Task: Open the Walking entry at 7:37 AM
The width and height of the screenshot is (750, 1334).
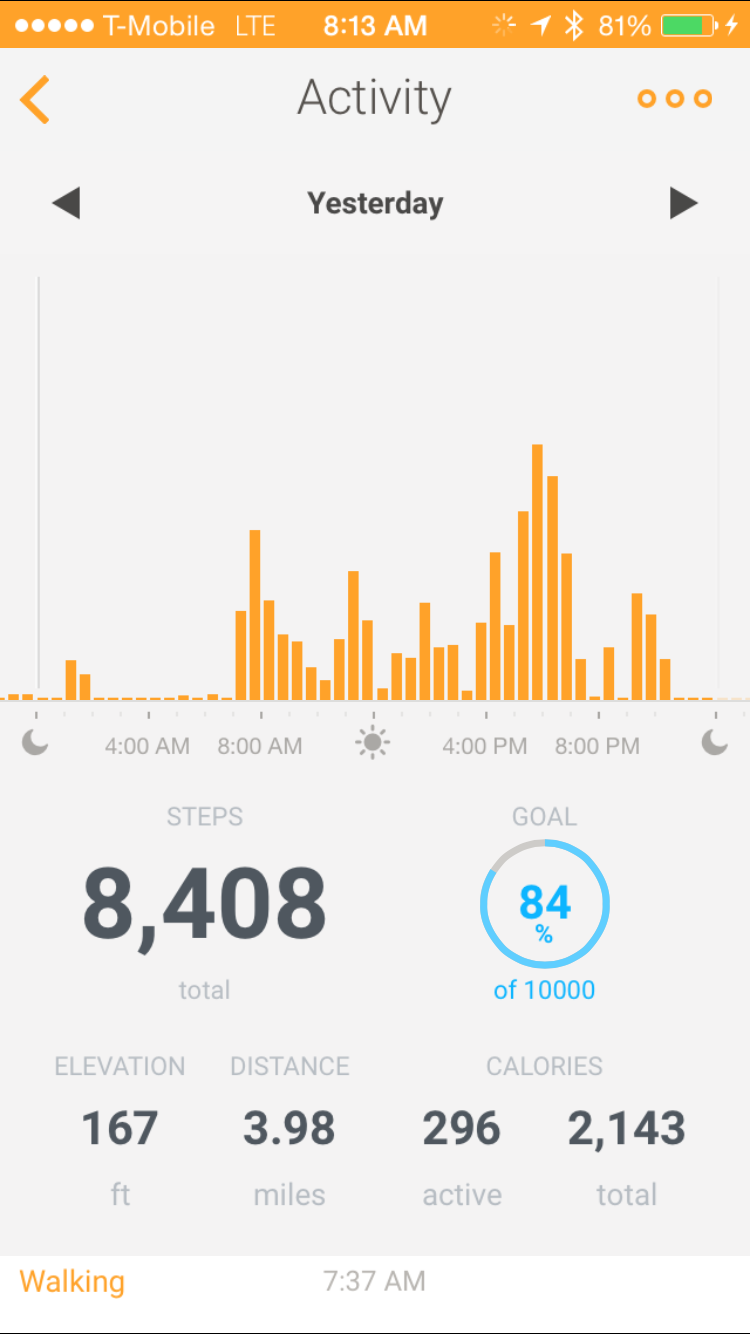Action: (374, 1282)
